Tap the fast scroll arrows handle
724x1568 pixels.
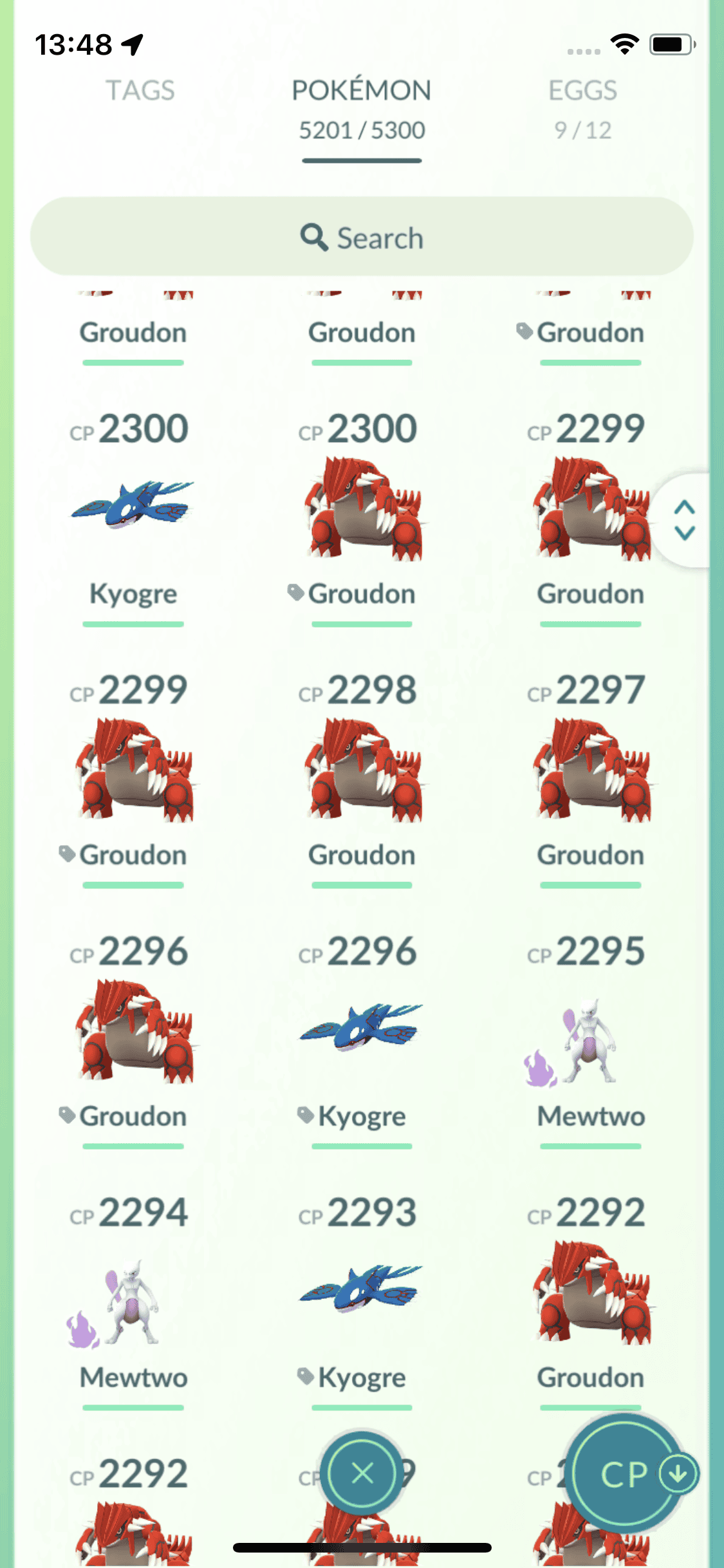[x=684, y=520]
